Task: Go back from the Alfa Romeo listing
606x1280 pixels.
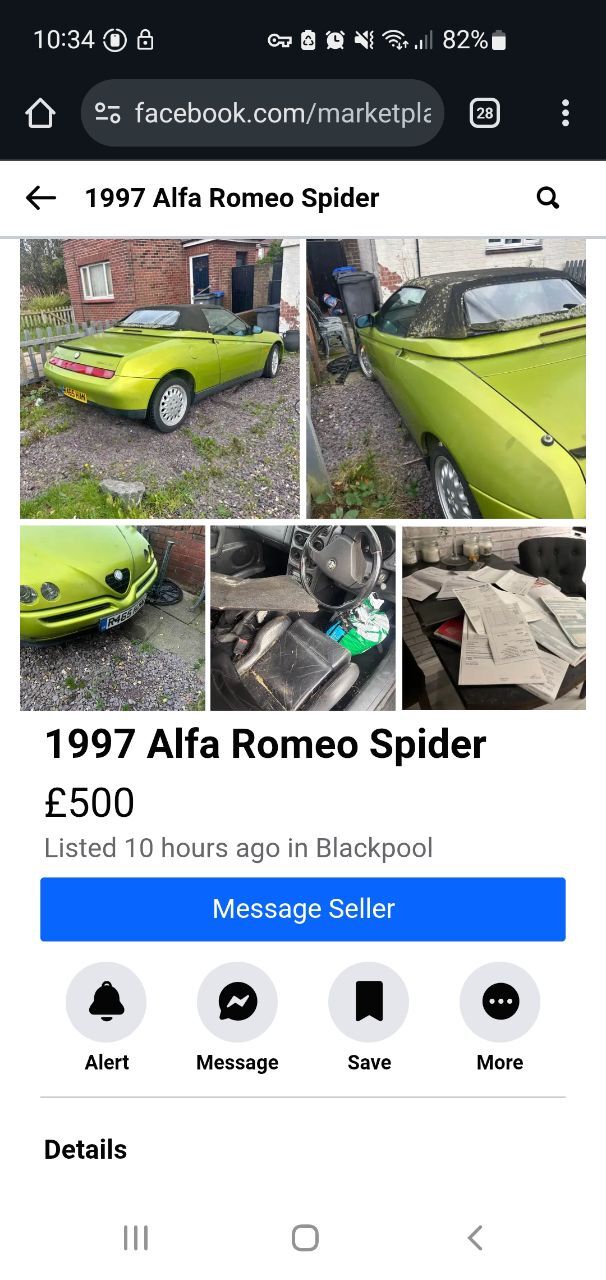Action: point(40,198)
